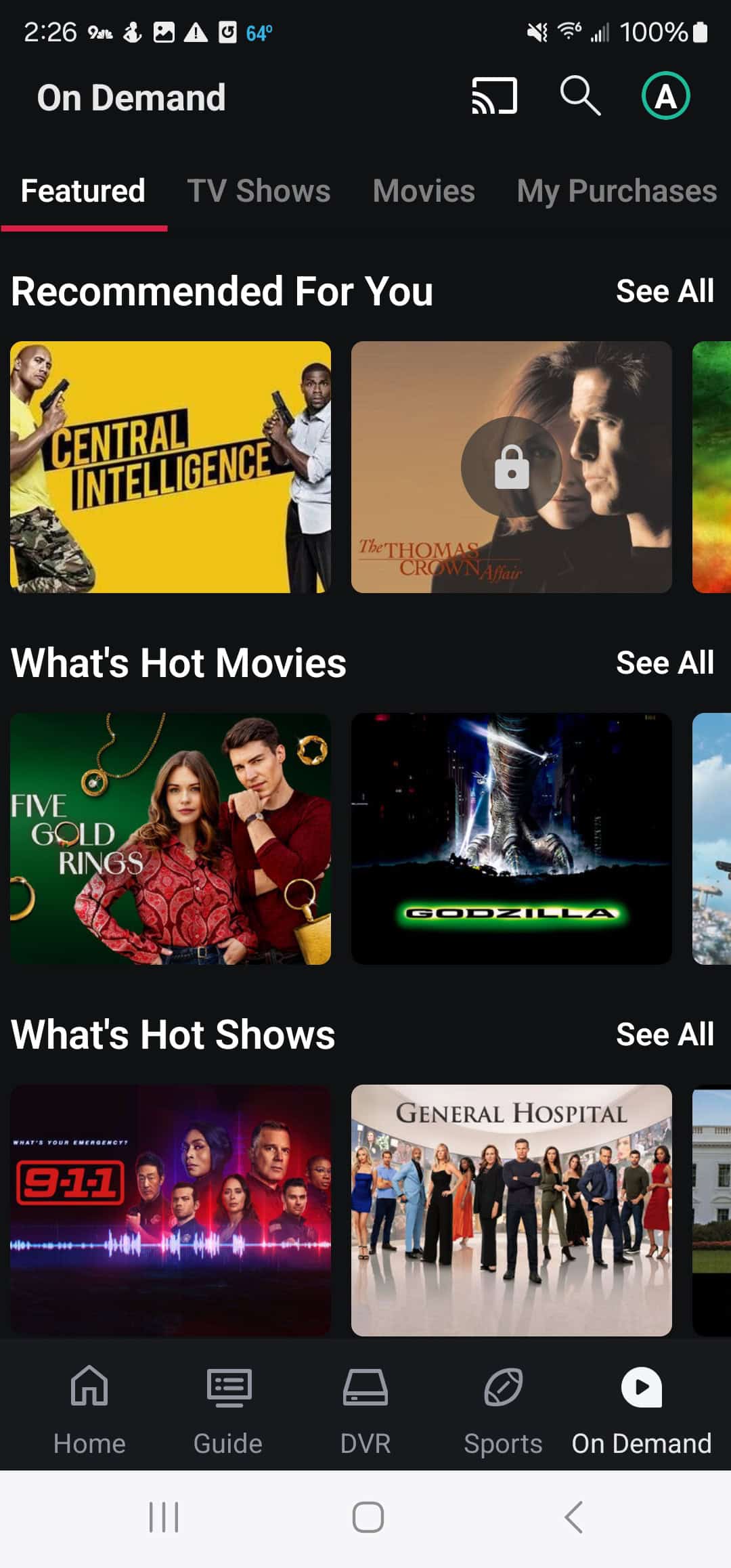
Task: See all What's Hot Movies
Action: click(665, 663)
